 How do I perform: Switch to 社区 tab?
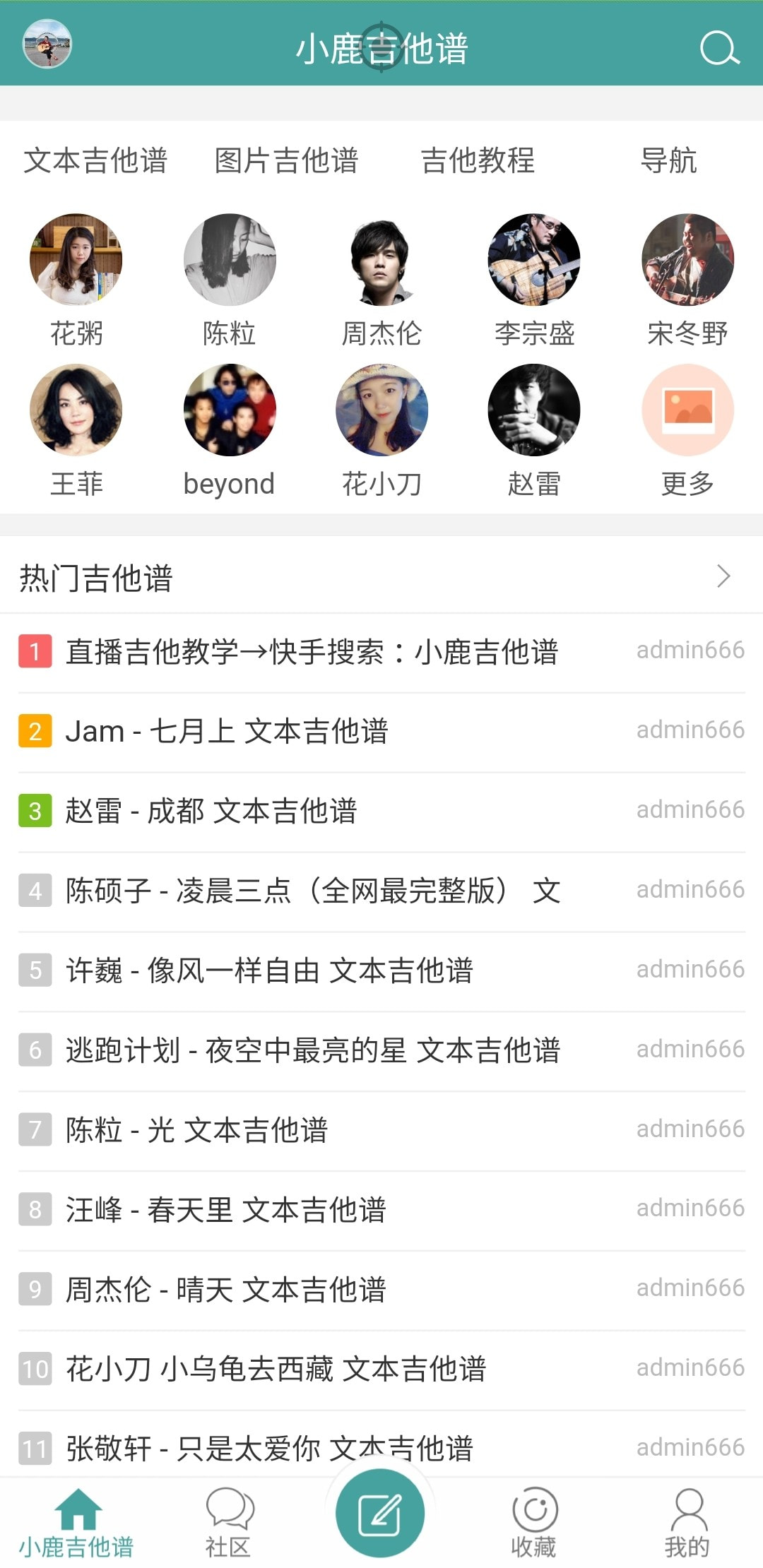(228, 1524)
